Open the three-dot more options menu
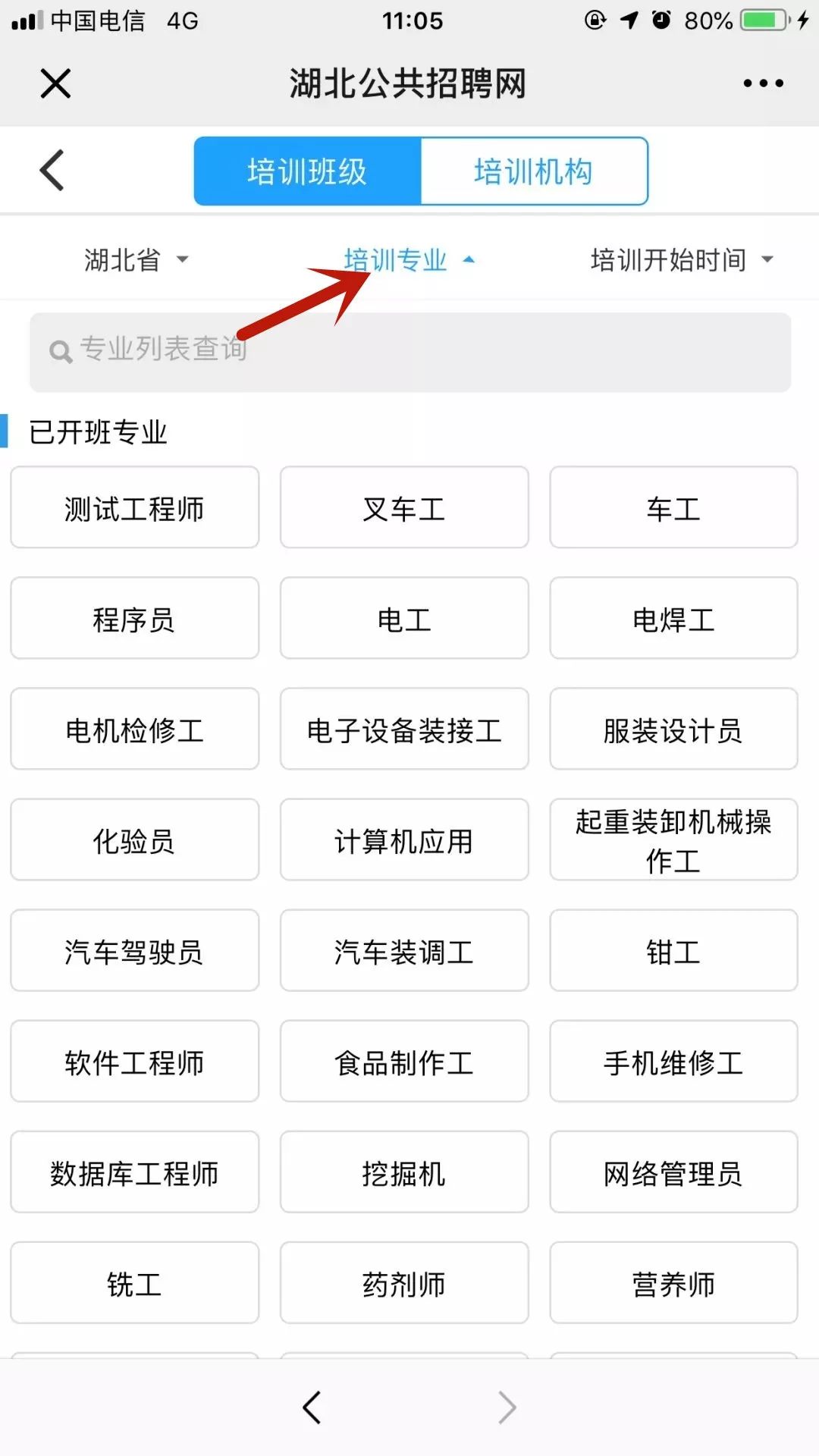Viewport: 819px width, 1456px height. [763, 83]
